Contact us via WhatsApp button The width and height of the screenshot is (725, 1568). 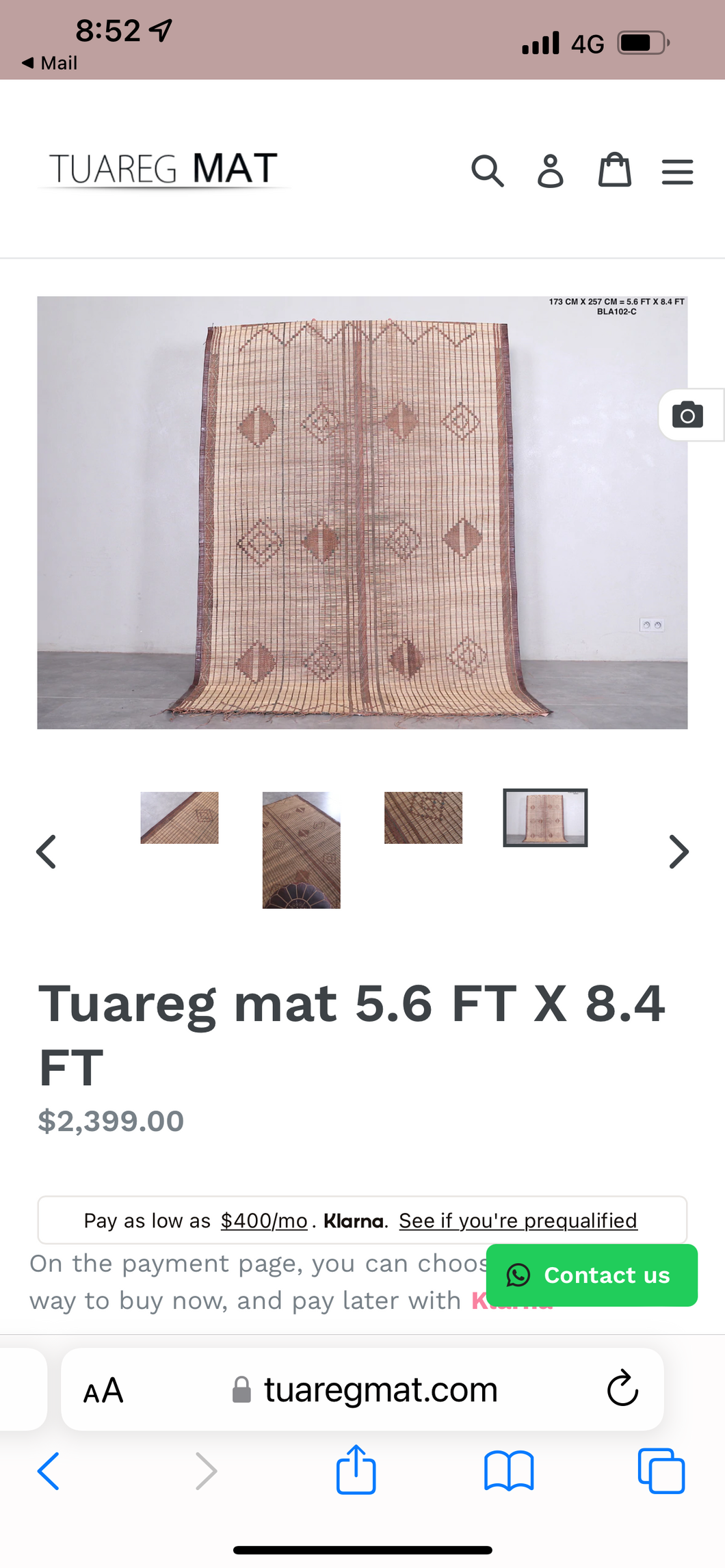(592, 1275)
